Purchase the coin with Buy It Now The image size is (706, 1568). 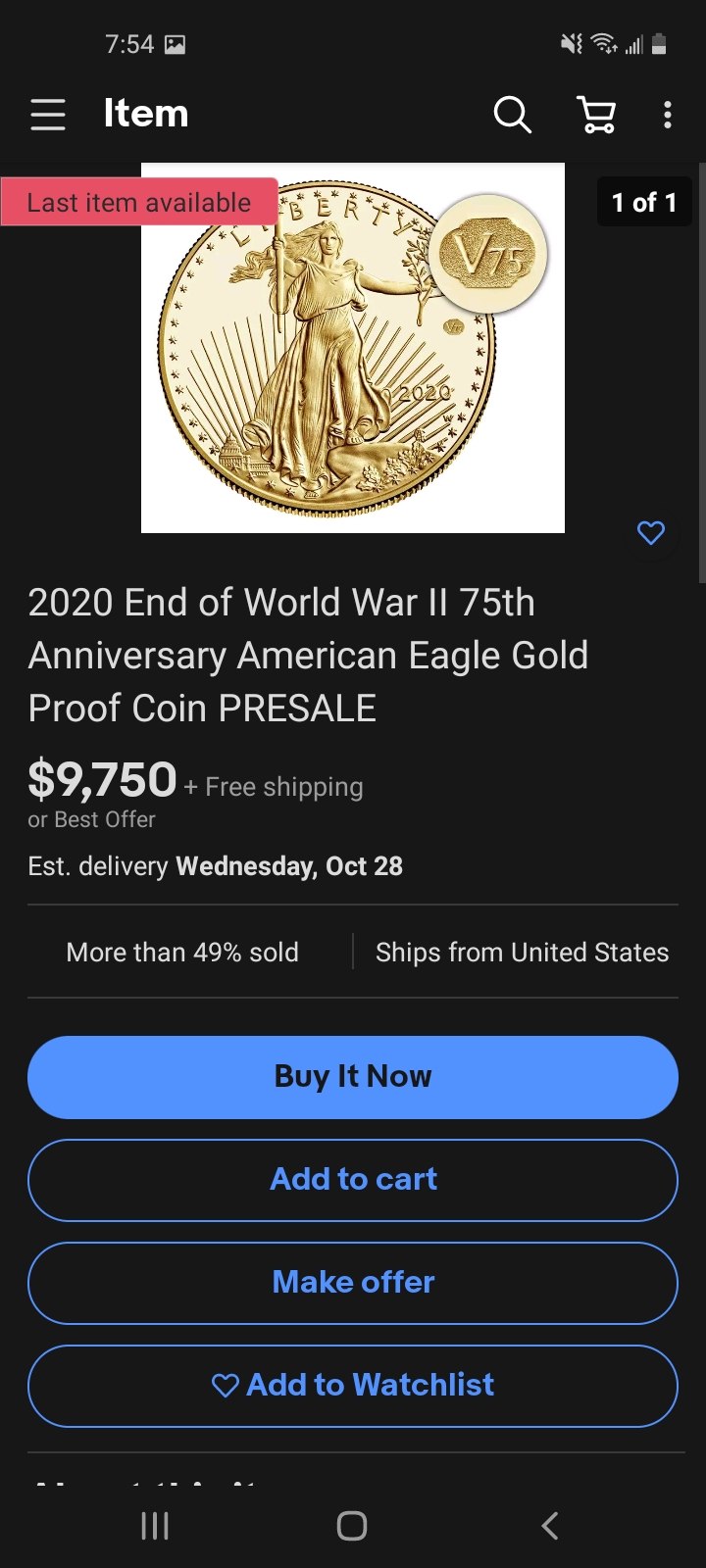pyautogui.click(x=353, y=1077)
